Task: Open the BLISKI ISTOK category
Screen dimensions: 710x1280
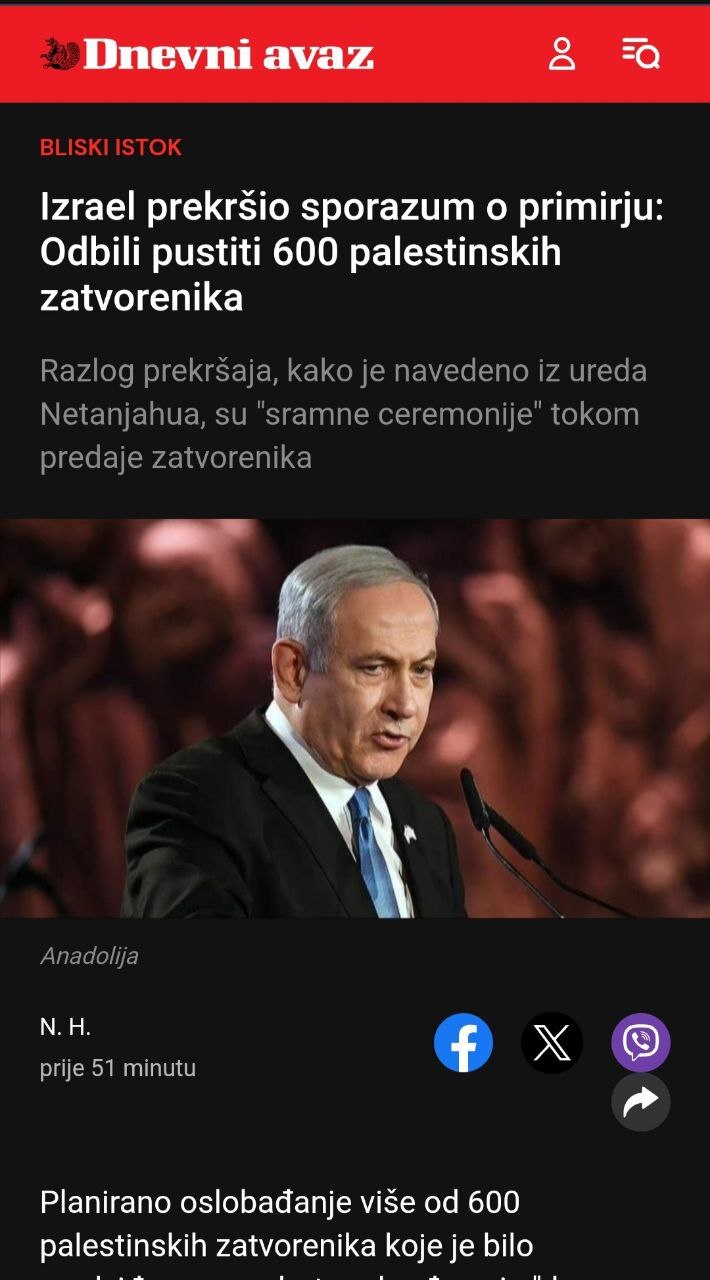Action: (x=111, y=147)
